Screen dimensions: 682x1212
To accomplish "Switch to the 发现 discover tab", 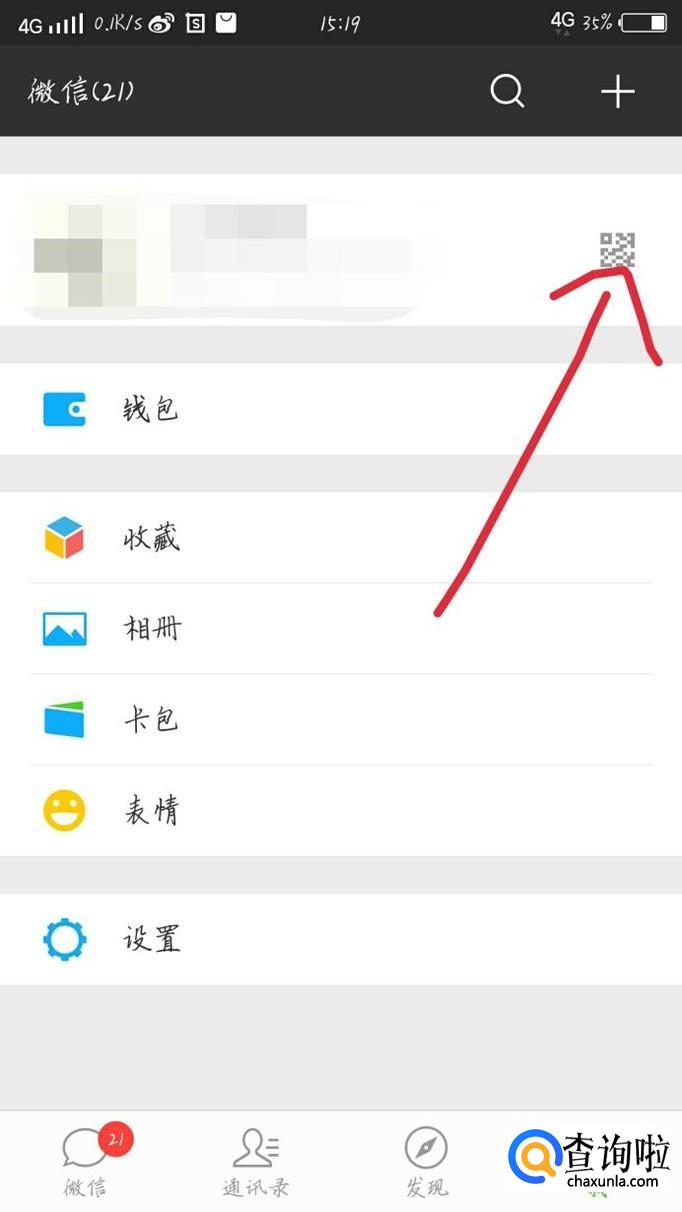I will [x=426, y=1161].
